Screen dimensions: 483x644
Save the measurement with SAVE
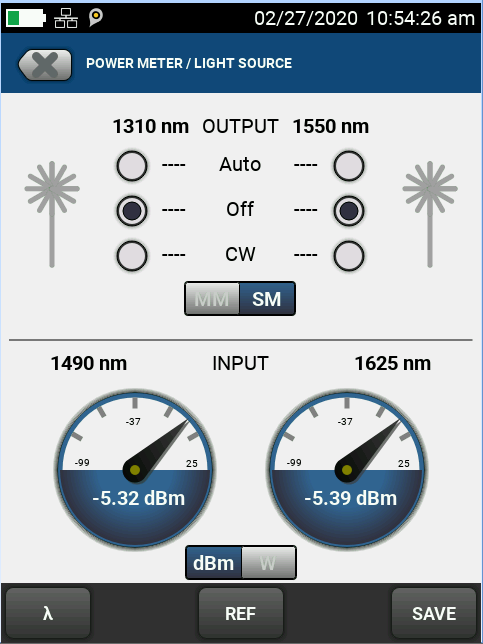(x=434, y=613)
